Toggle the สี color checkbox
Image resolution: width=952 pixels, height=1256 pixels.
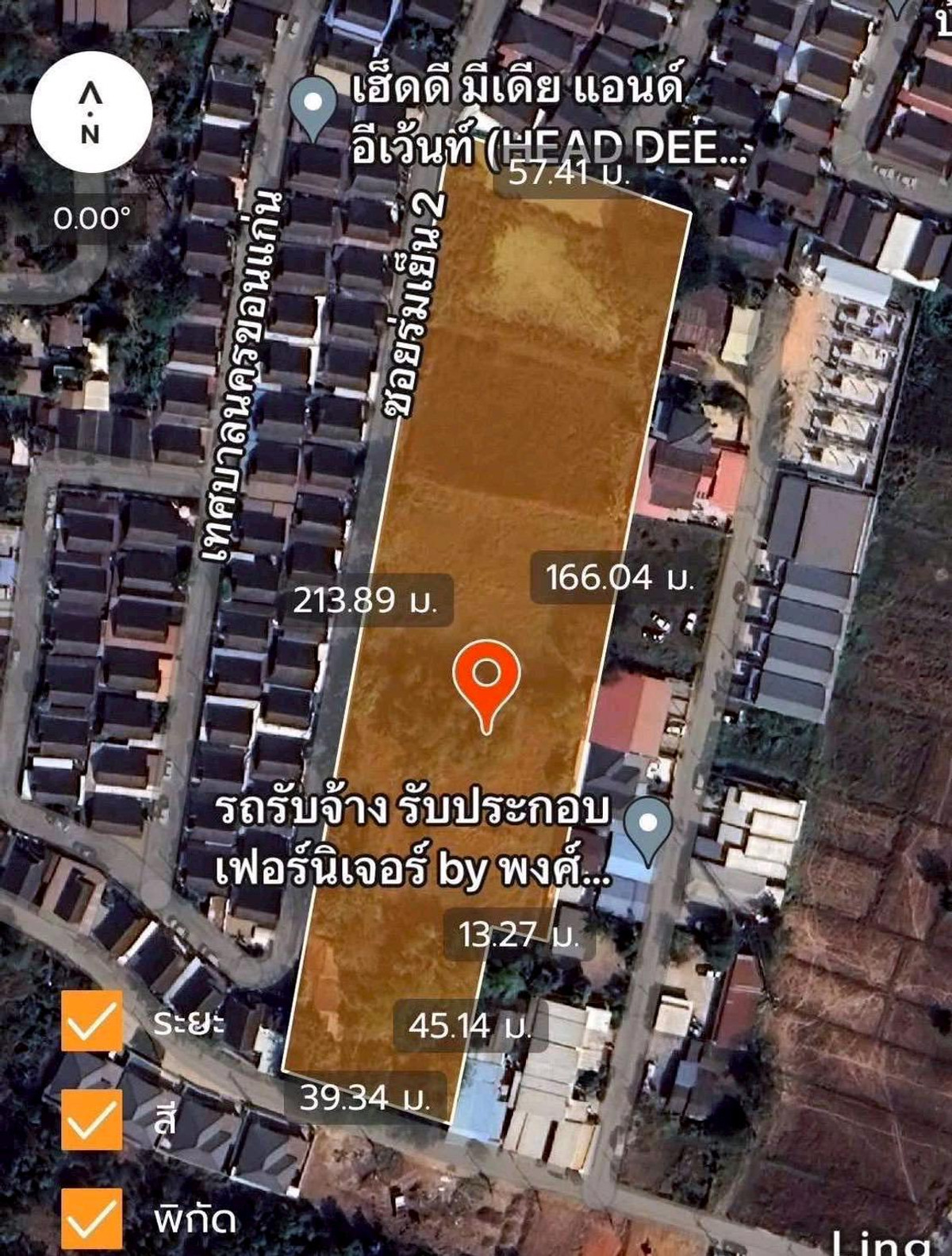pyautogui.click(x=92, y=1120)
